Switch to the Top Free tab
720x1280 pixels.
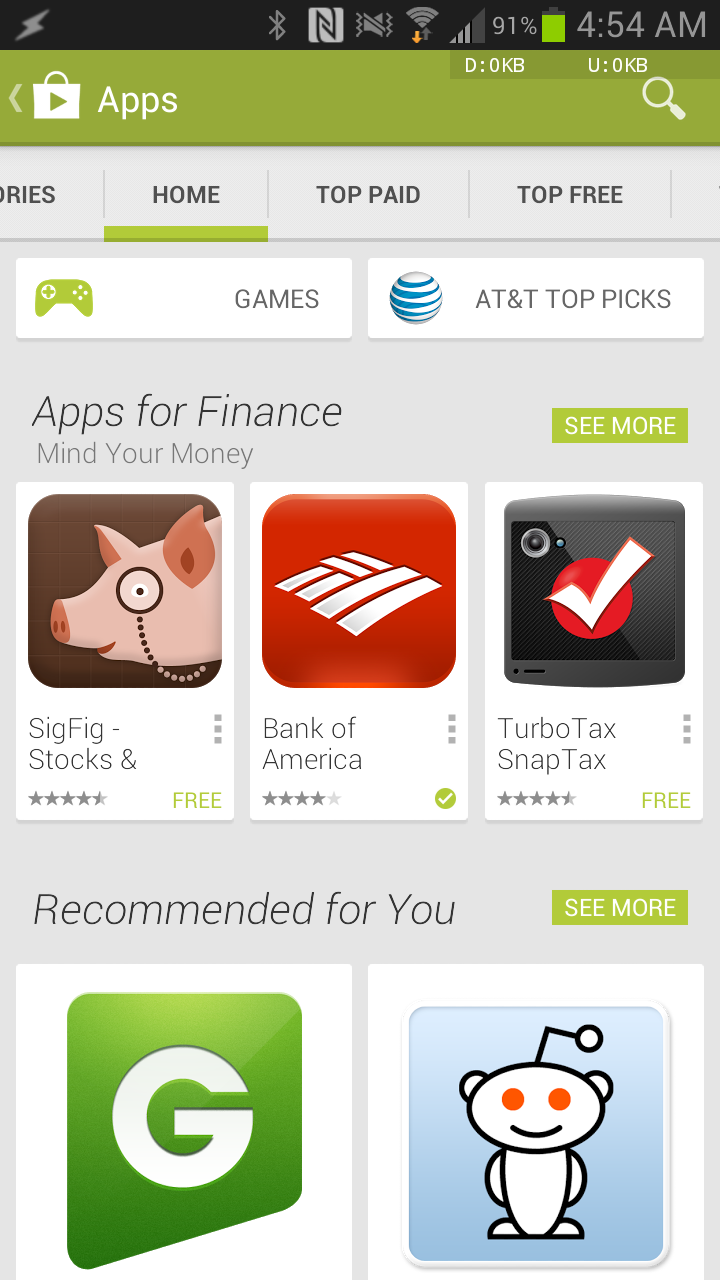pyautogui.click(x=569, y=195)
